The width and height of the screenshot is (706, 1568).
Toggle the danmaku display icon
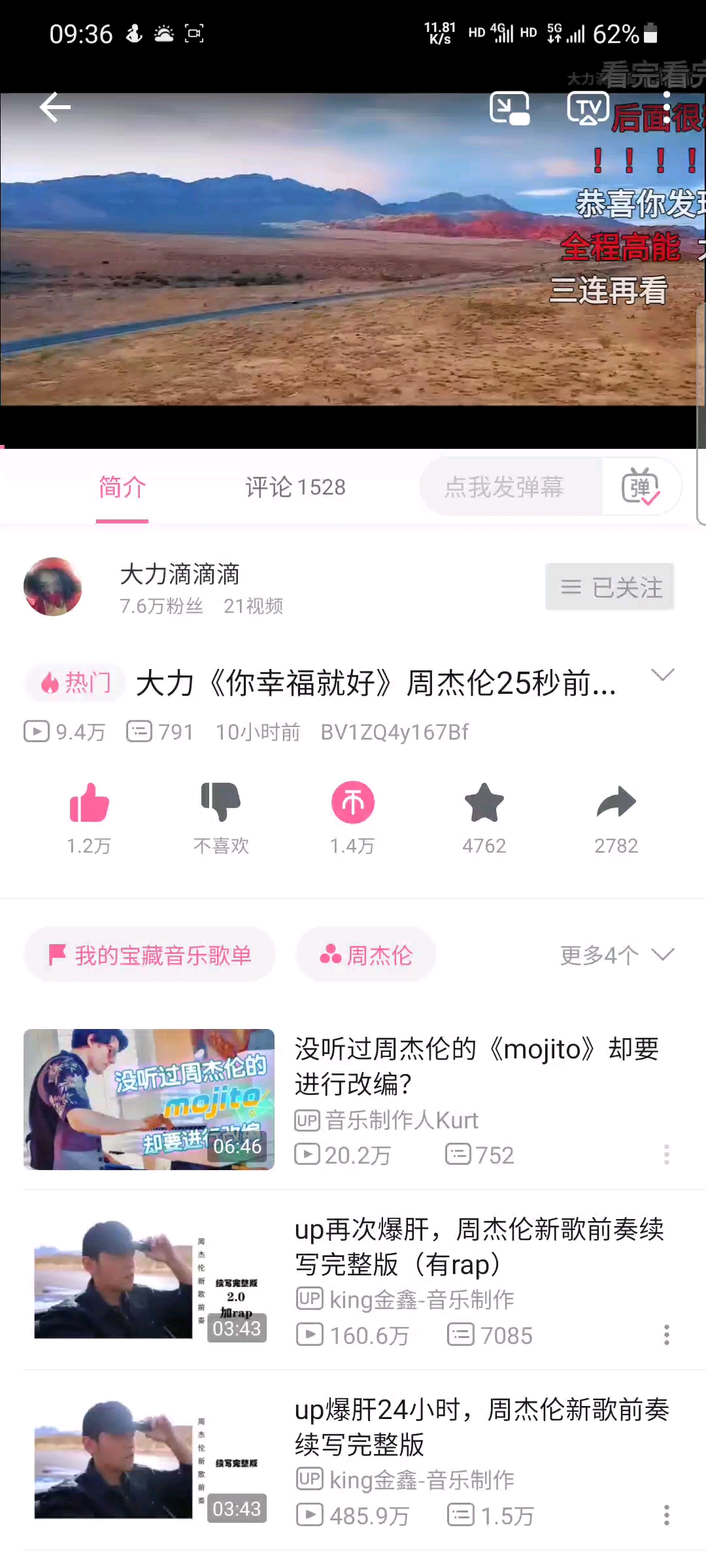[640, 487]
